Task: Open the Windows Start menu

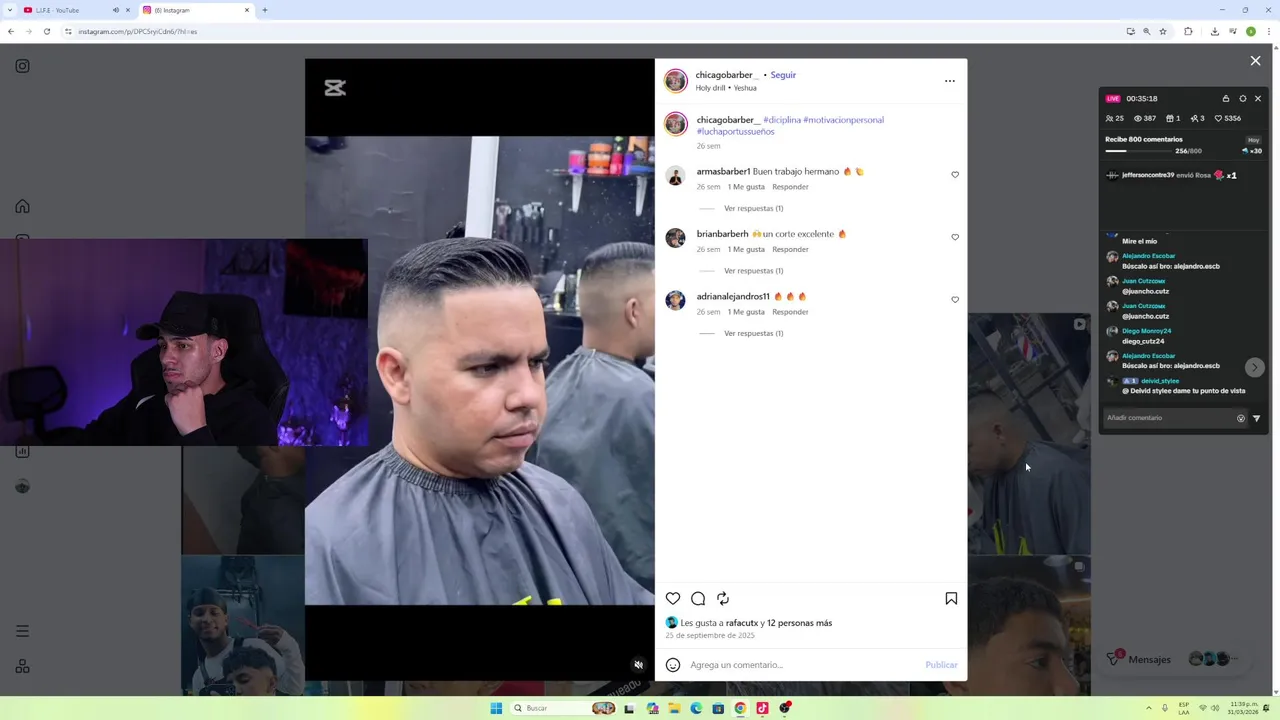Action: point(496,708)
